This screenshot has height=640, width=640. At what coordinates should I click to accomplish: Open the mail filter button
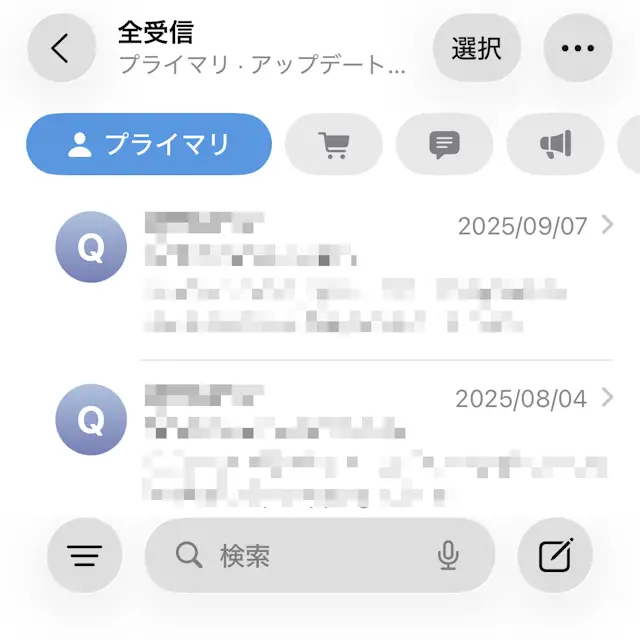(85, 556)
